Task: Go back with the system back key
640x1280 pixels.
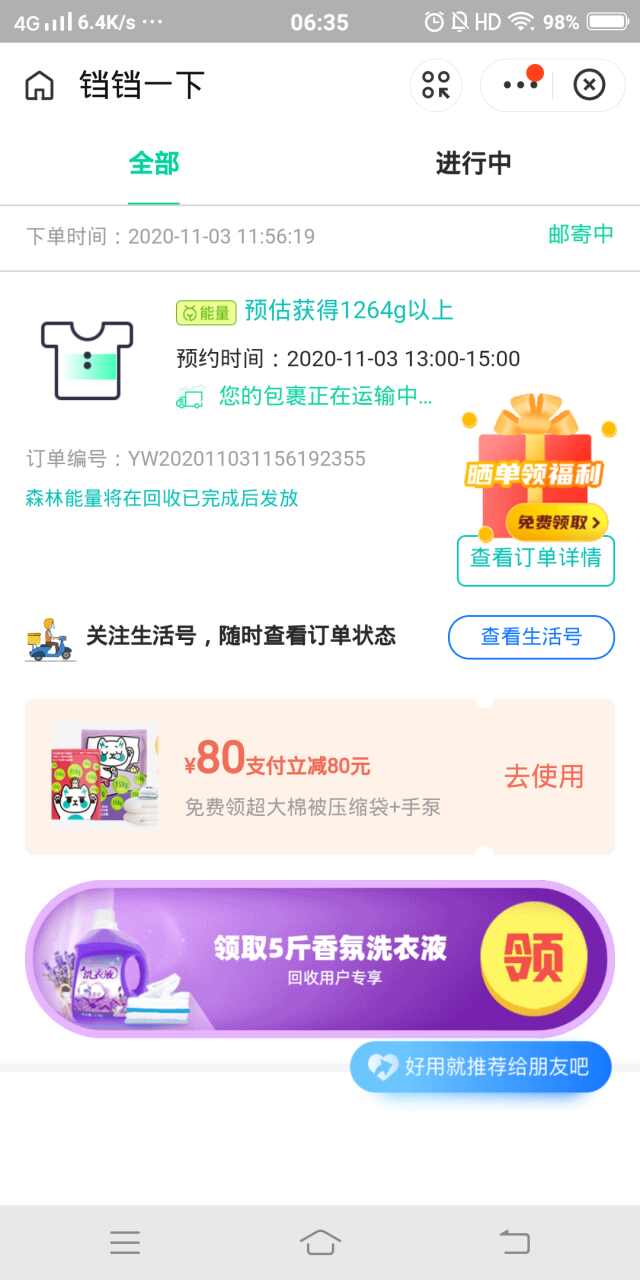Action: tap(514, 1242)
